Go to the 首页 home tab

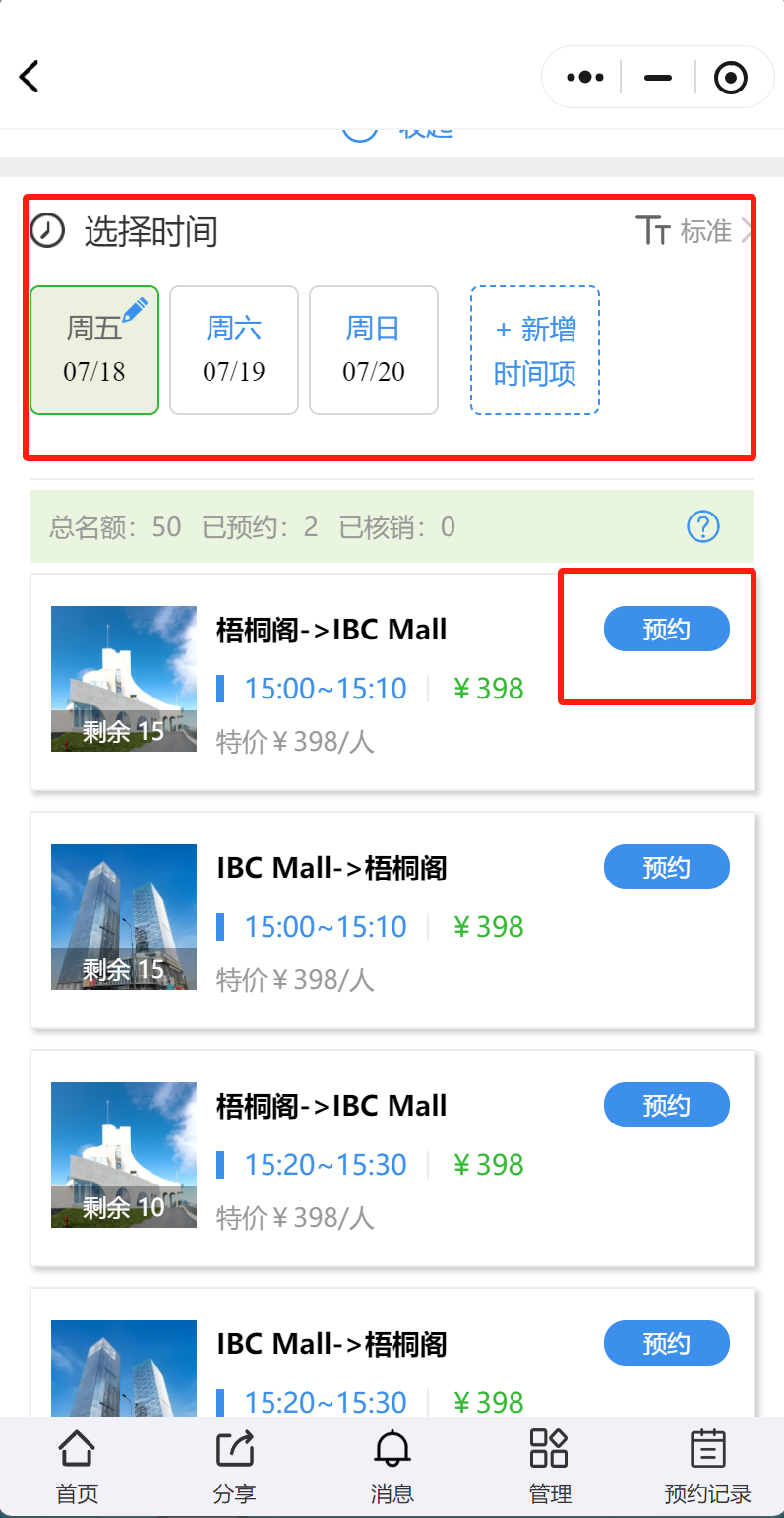coord(77,1468)
